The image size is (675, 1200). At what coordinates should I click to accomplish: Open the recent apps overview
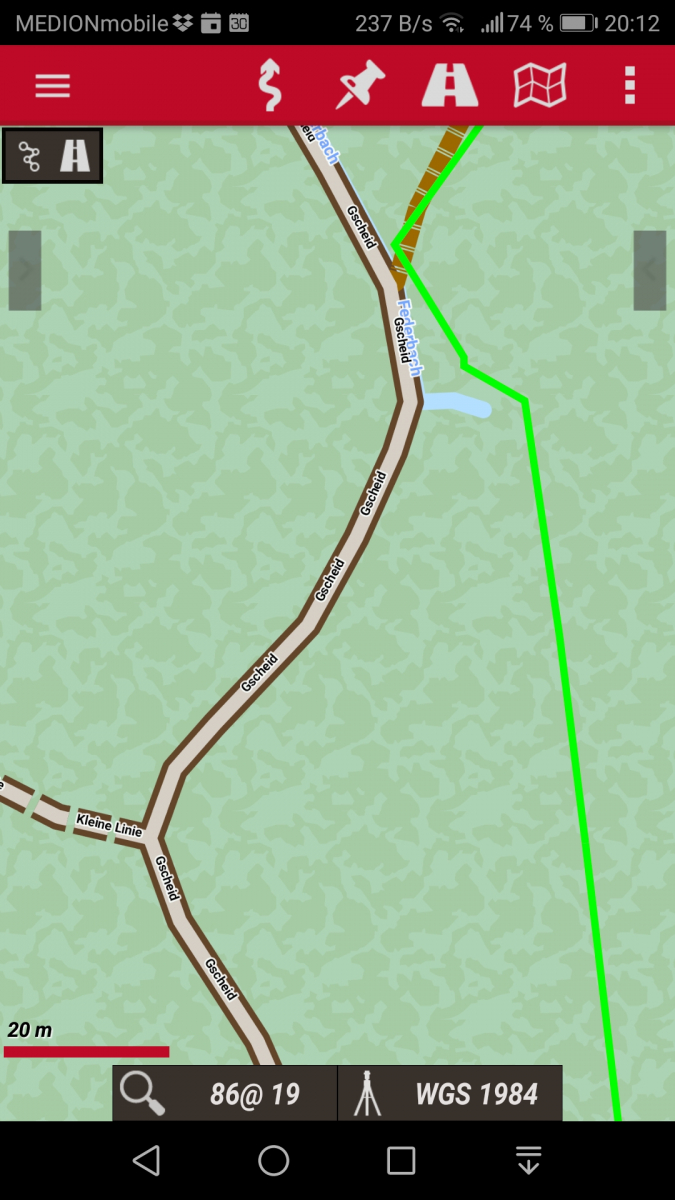point(401,1160)
